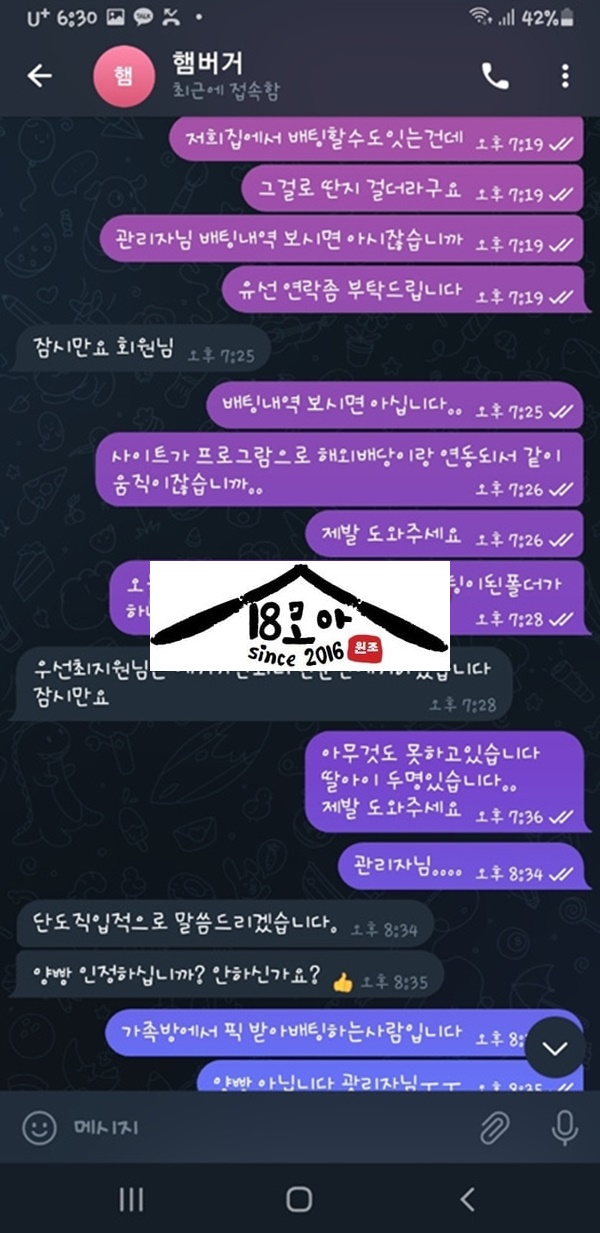The width and height of the screenshot is (600, 1233).
Task: Jump to the latest message
Action: click(x=554, y=1047)
